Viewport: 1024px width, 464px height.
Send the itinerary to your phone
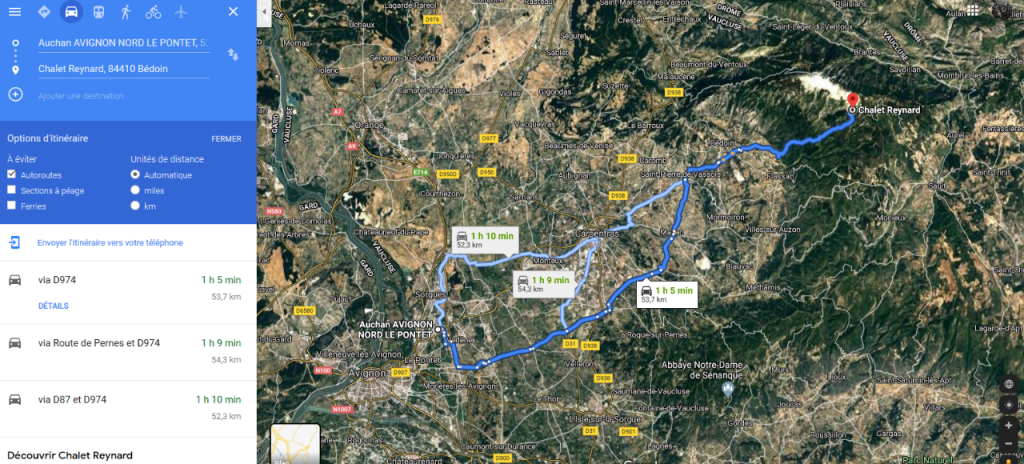[110, 242]
